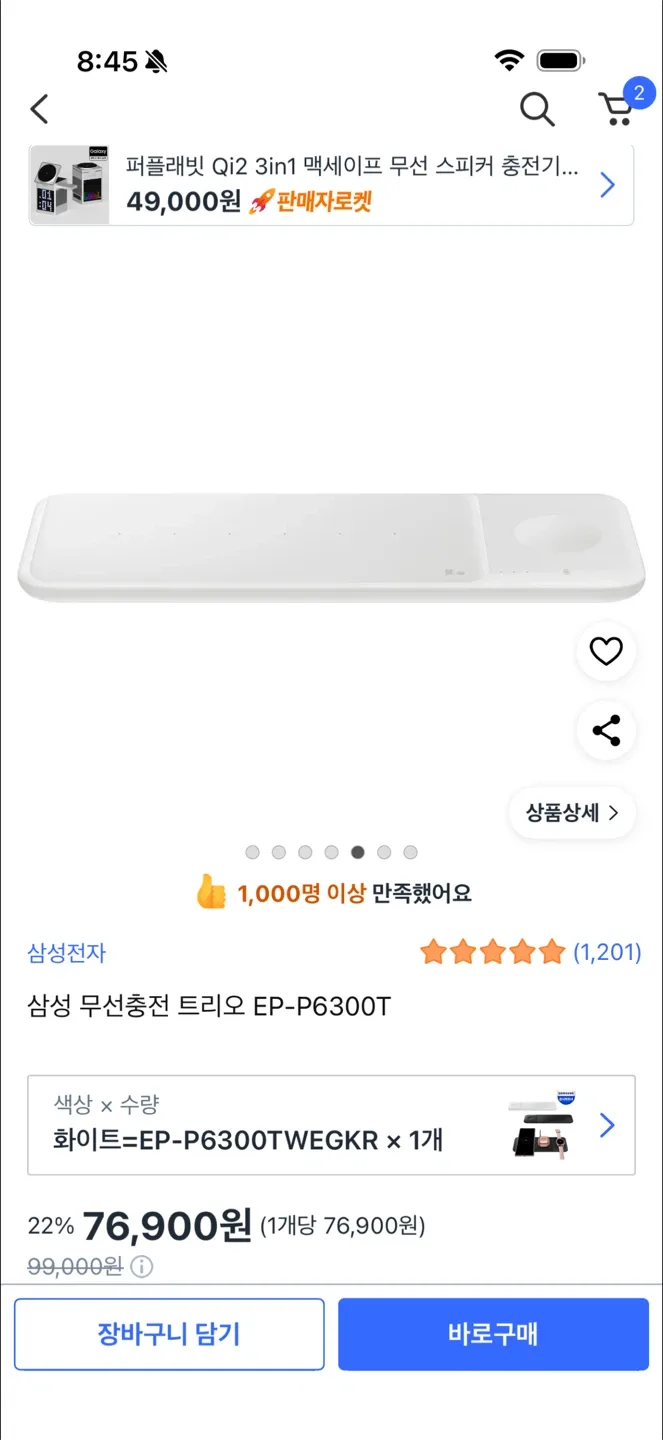Screen dimensions: 663x1440
Task: Share this product
Action: [606, 731]
